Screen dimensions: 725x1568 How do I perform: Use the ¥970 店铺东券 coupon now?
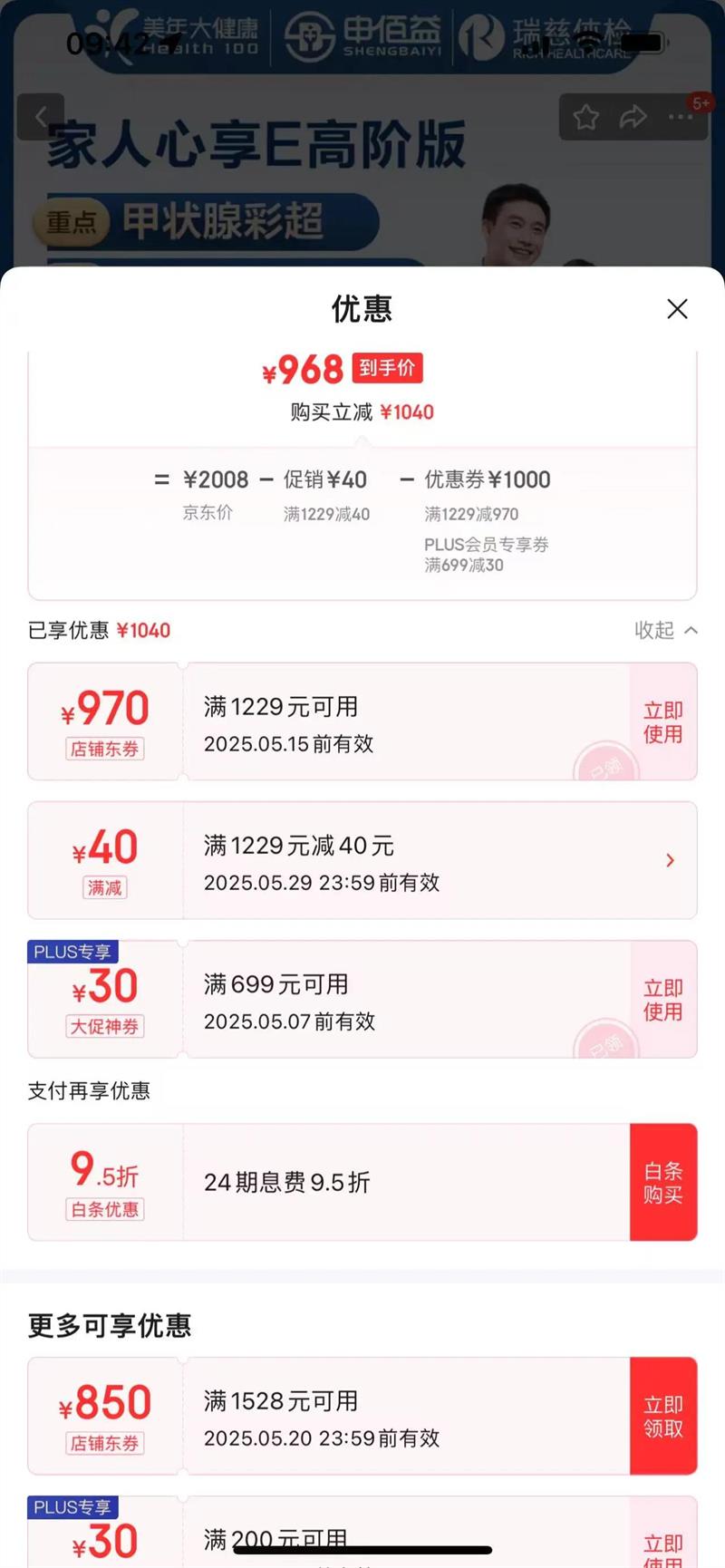coord(662,721)
